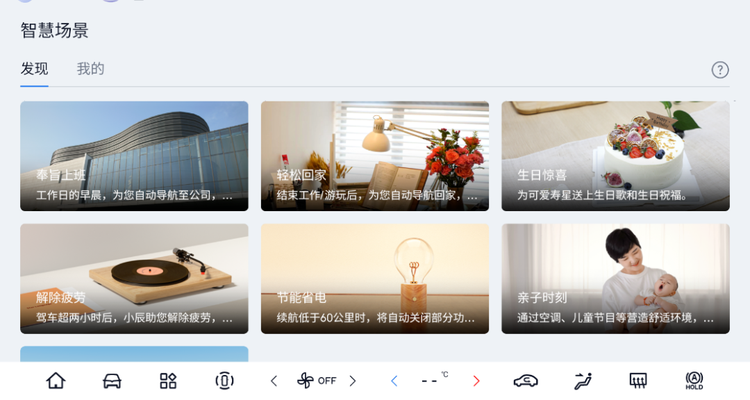Decrease the fan speed

click(x=274, y=381)
